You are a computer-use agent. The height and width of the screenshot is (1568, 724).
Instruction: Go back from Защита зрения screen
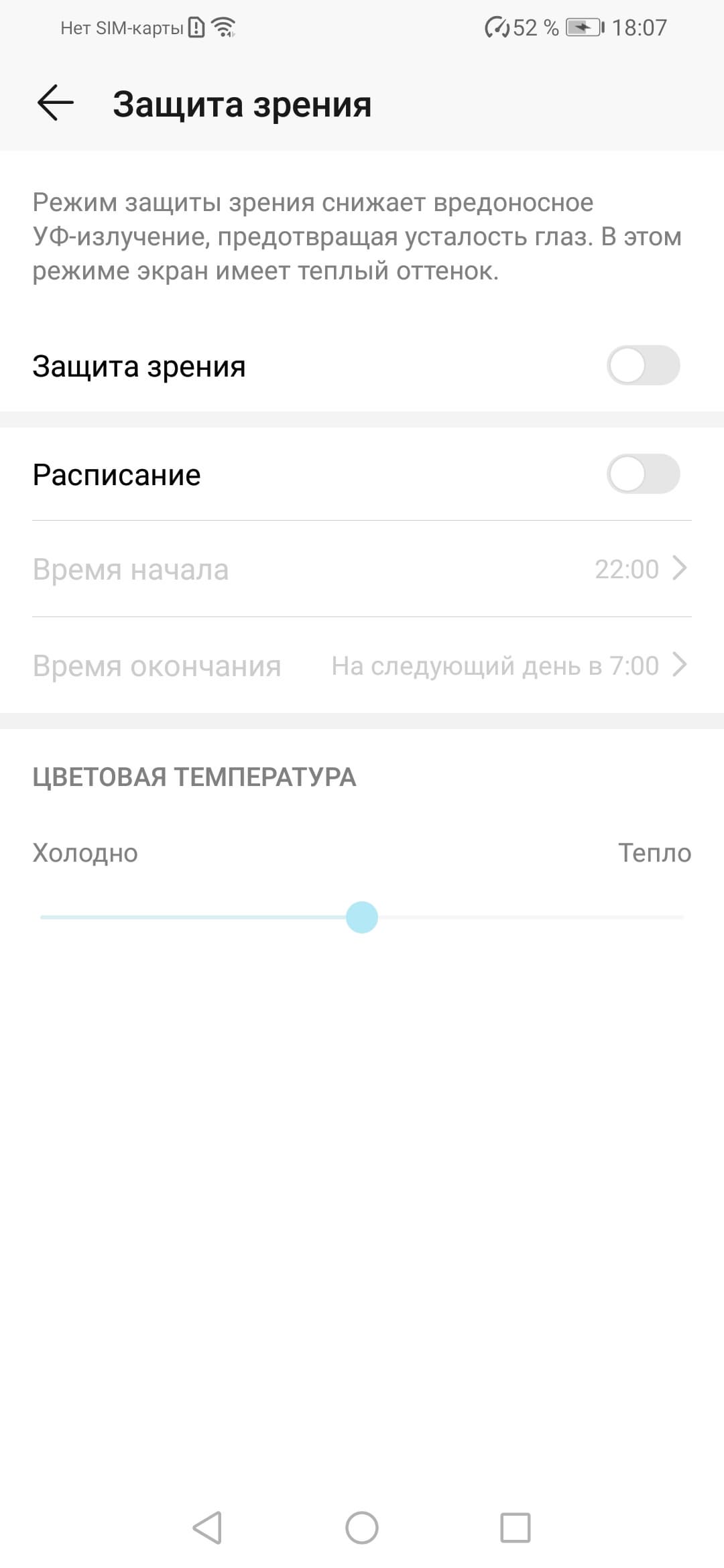55,103
